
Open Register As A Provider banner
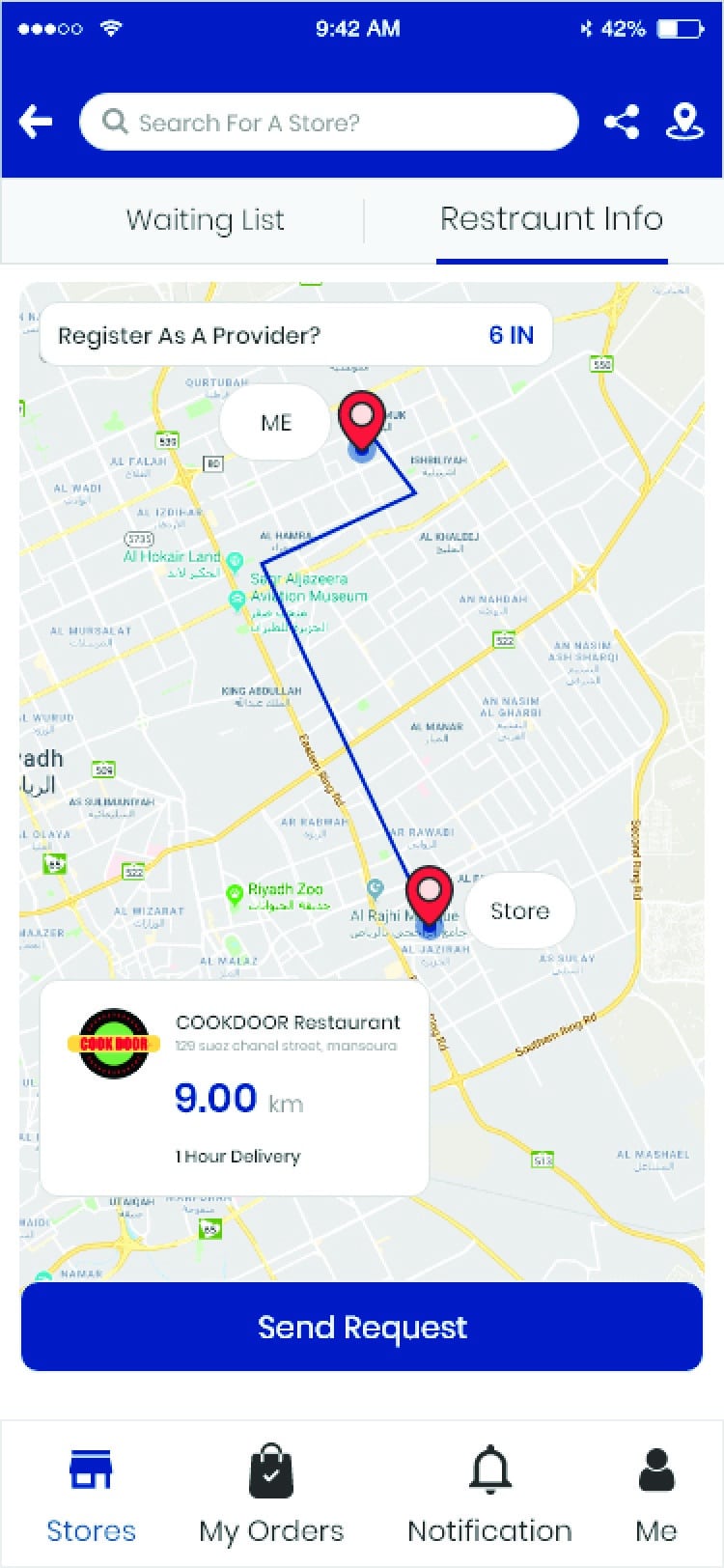[x=295, y=335]
